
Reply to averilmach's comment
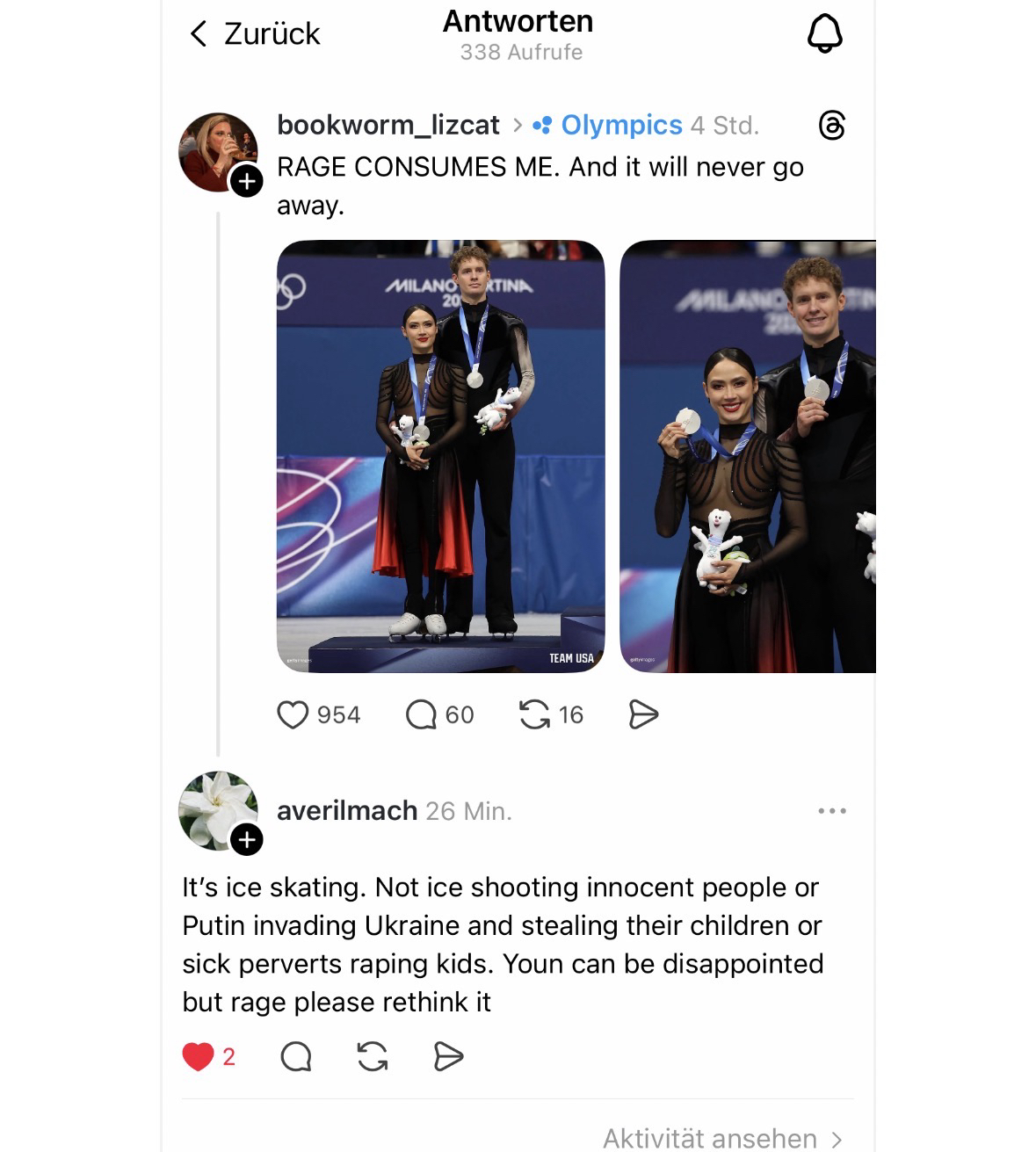(x=296, y=1056)
